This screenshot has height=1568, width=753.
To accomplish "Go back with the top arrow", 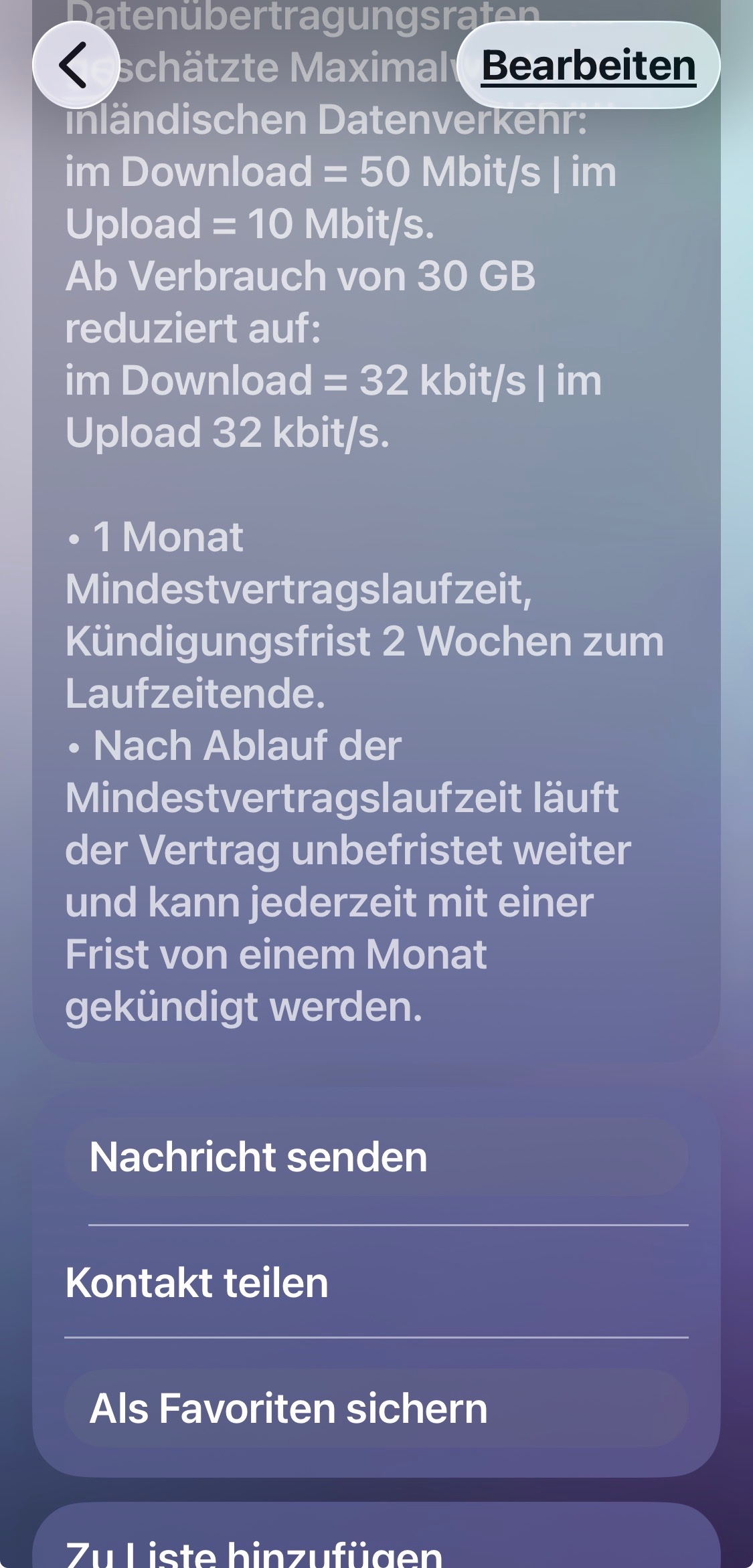I will point(76,65).
